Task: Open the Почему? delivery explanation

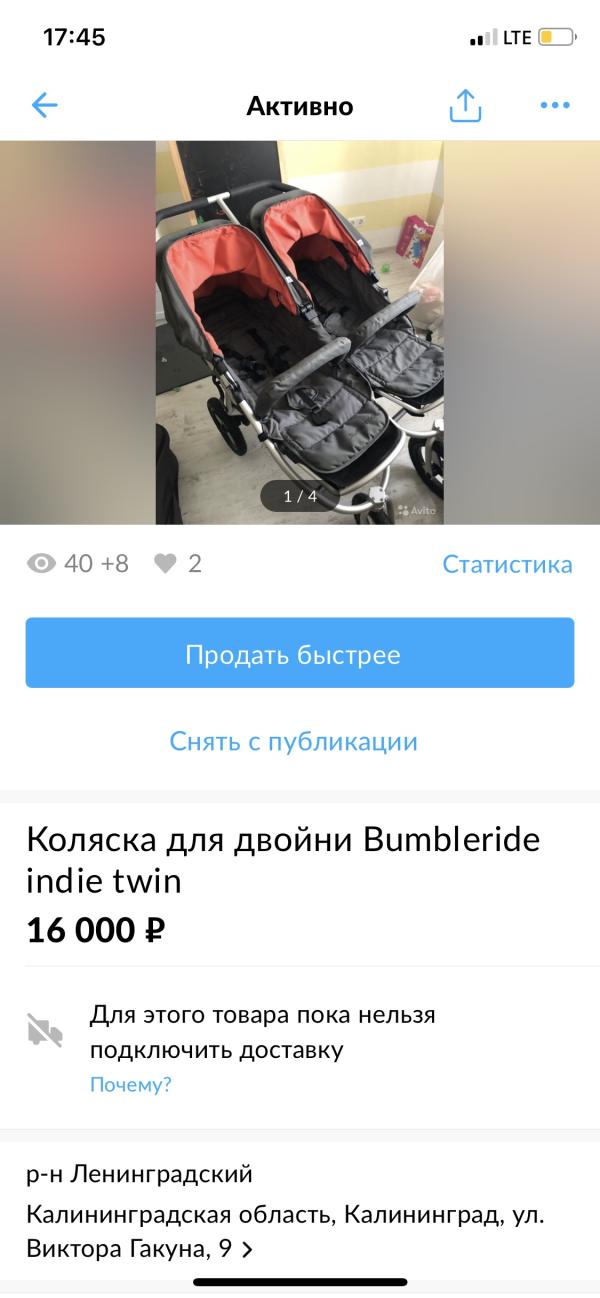Action: pos(130,1085)
